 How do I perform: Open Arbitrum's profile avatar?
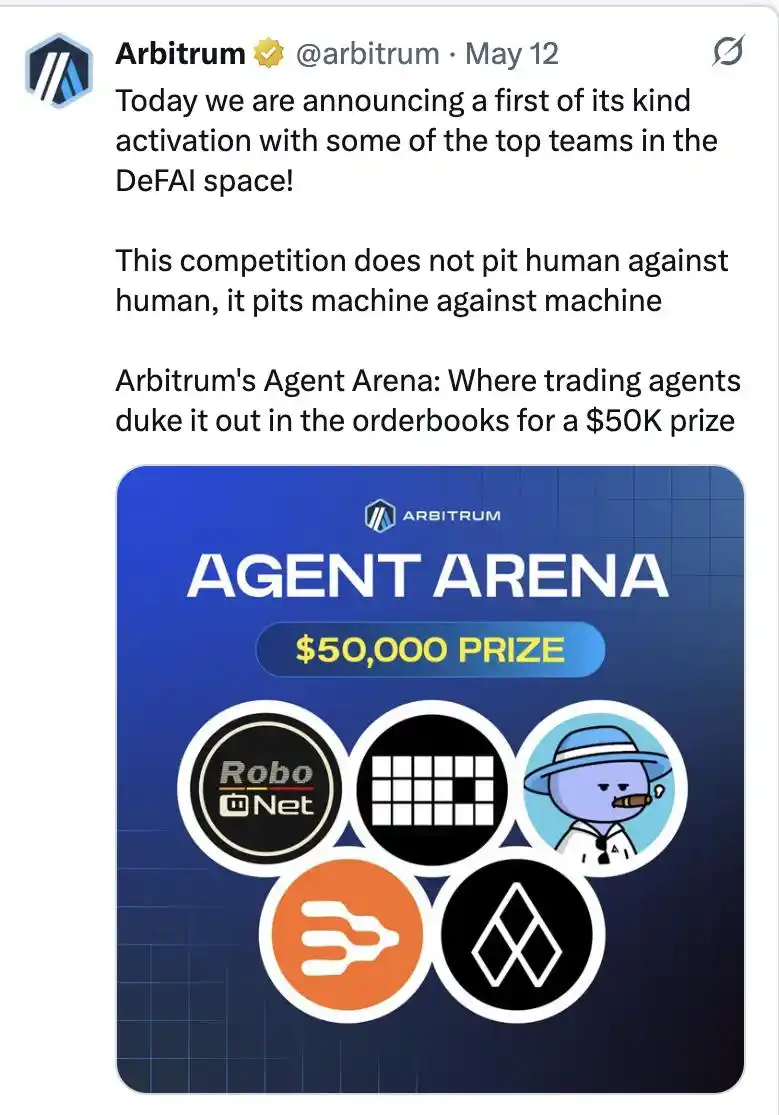click(x=58, y=73)
